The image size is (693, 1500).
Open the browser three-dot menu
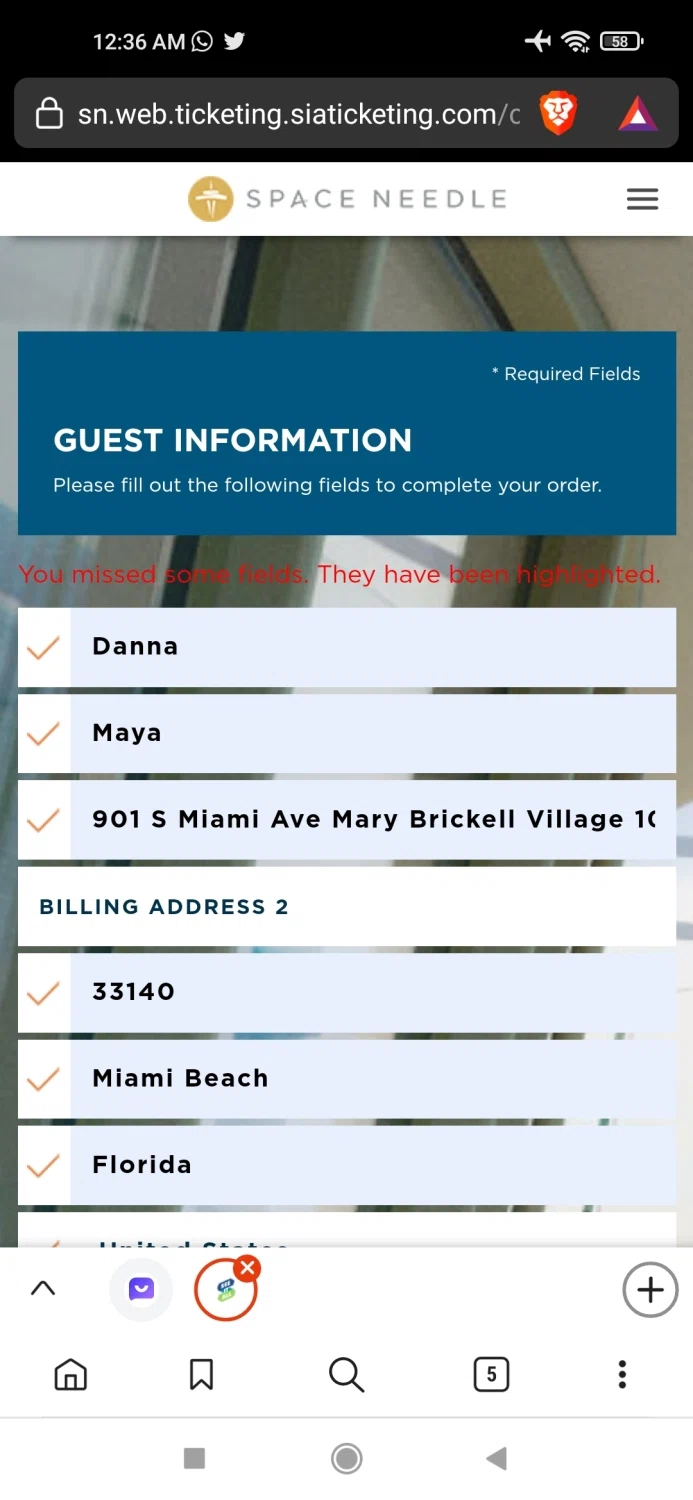coord(622,1375)
